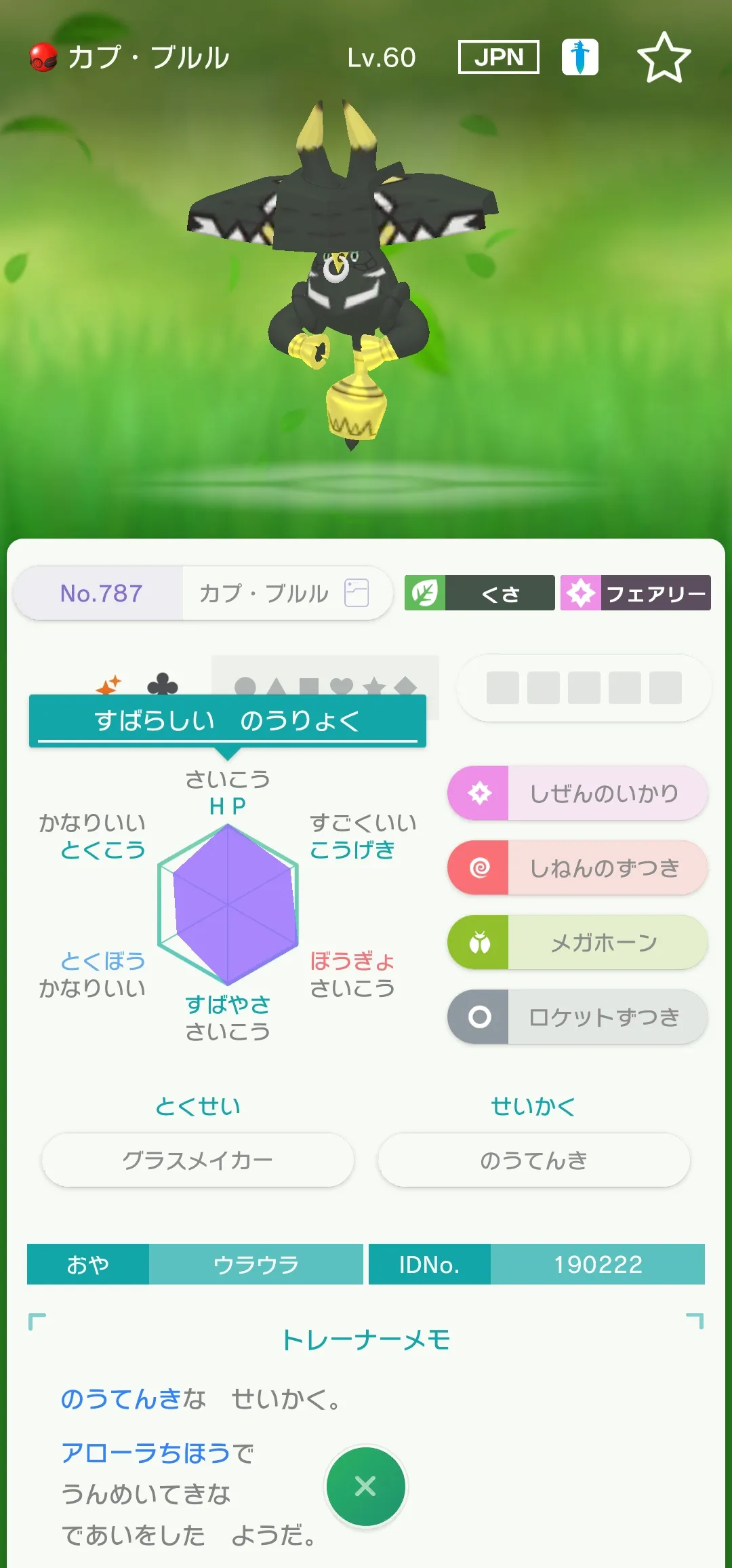This screenshot has height=1568, width=732.
Task: Tap the ribbons slot box
Action: click(x=584, y=688)
